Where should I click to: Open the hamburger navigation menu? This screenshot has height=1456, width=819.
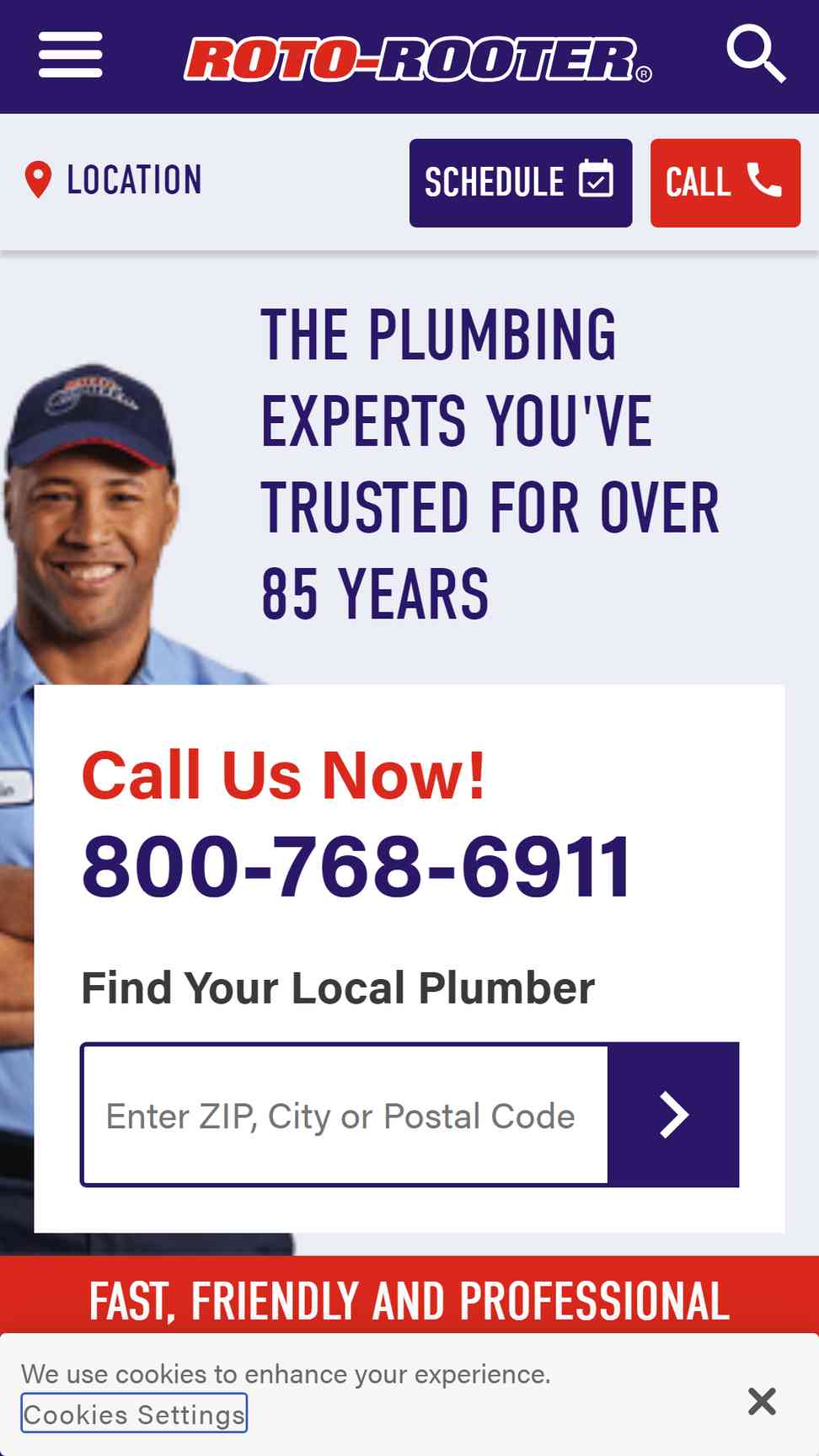[71, 56]
